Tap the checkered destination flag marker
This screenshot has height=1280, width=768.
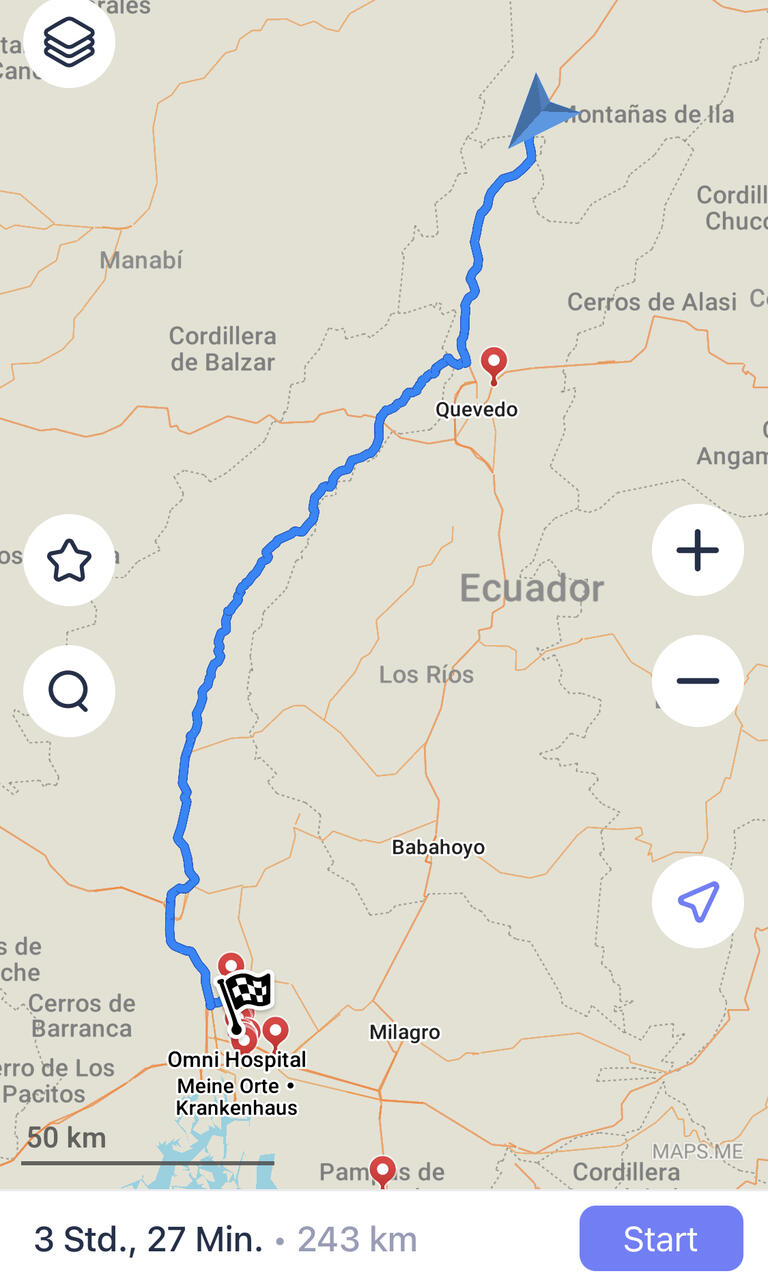click(245, 998)
